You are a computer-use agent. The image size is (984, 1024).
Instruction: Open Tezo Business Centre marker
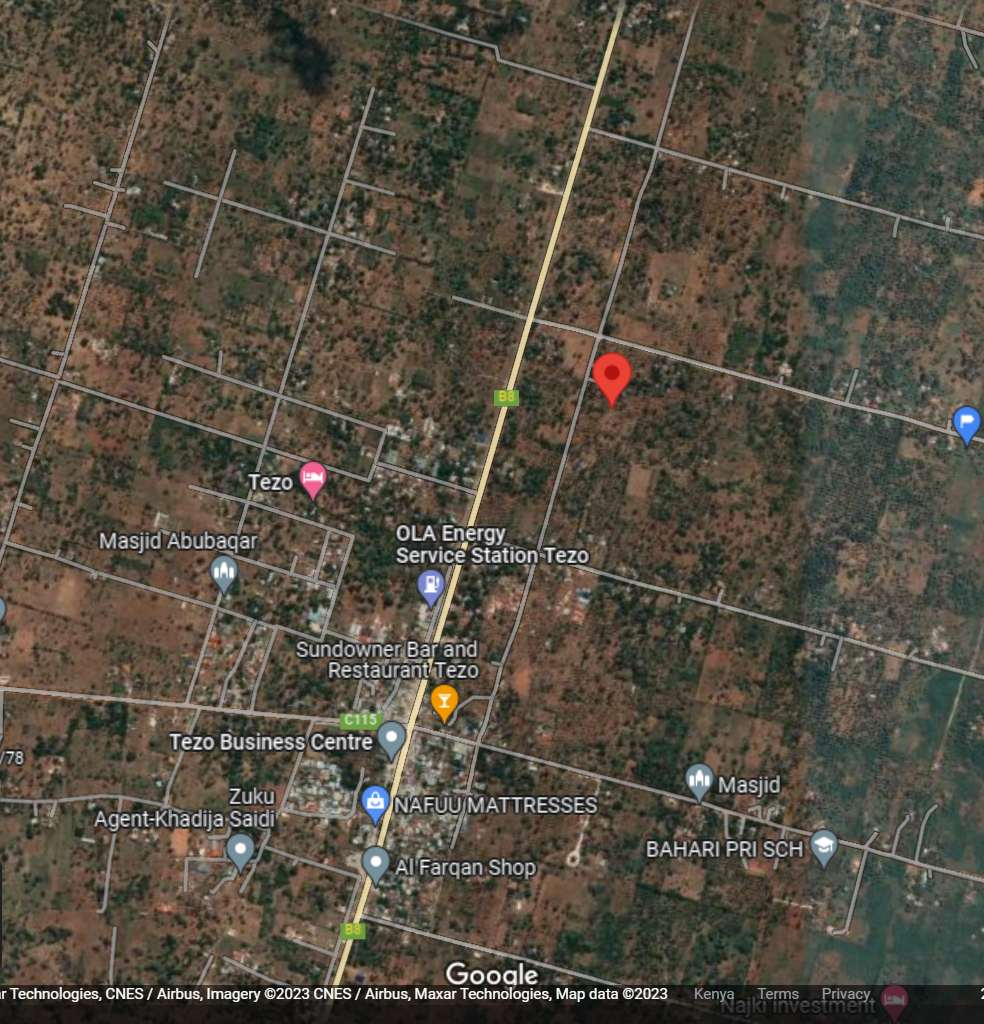(x=391, y=739)
